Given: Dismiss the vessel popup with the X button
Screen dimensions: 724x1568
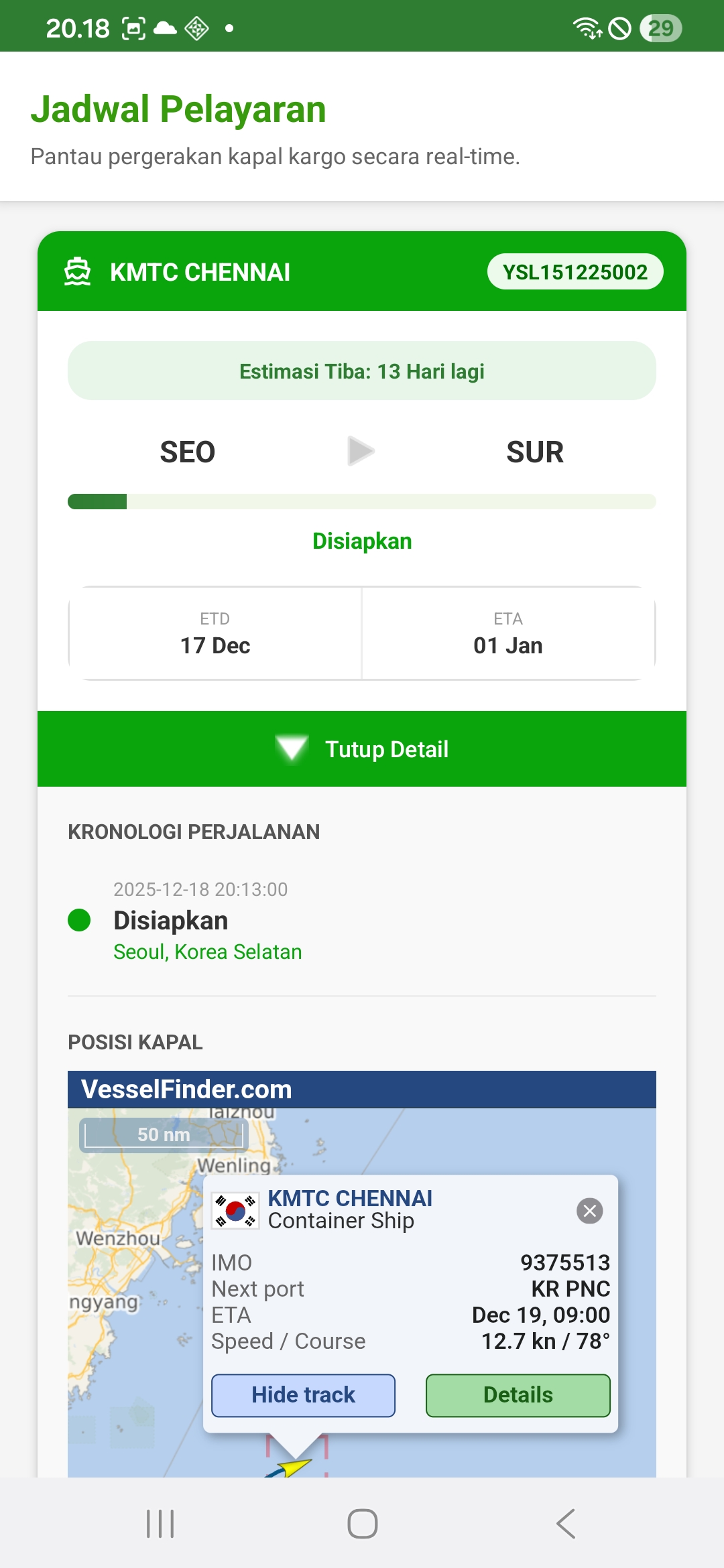Looking at the screenshot, I should pos(589,1210).
